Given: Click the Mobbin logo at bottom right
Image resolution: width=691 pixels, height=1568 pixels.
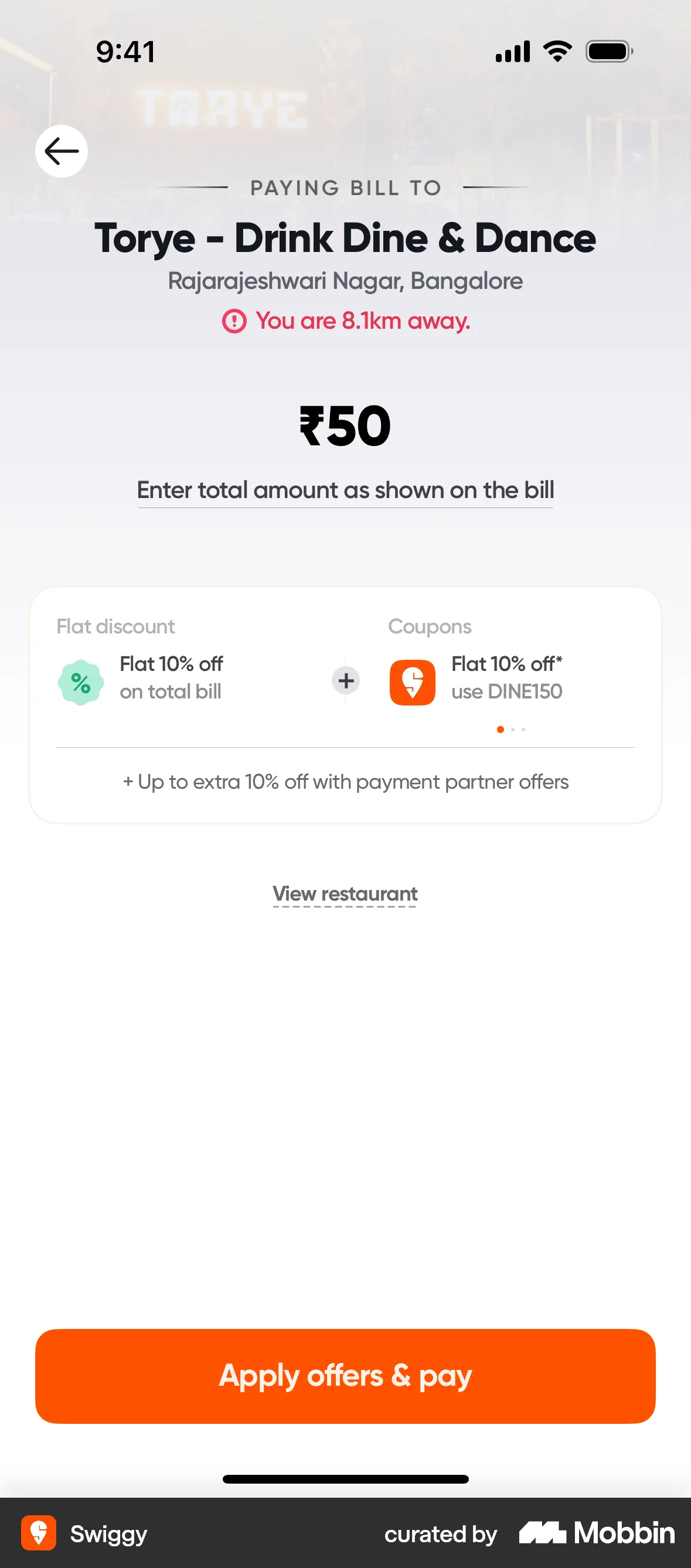Looking at the screenshot, I should click(595, 1535).
